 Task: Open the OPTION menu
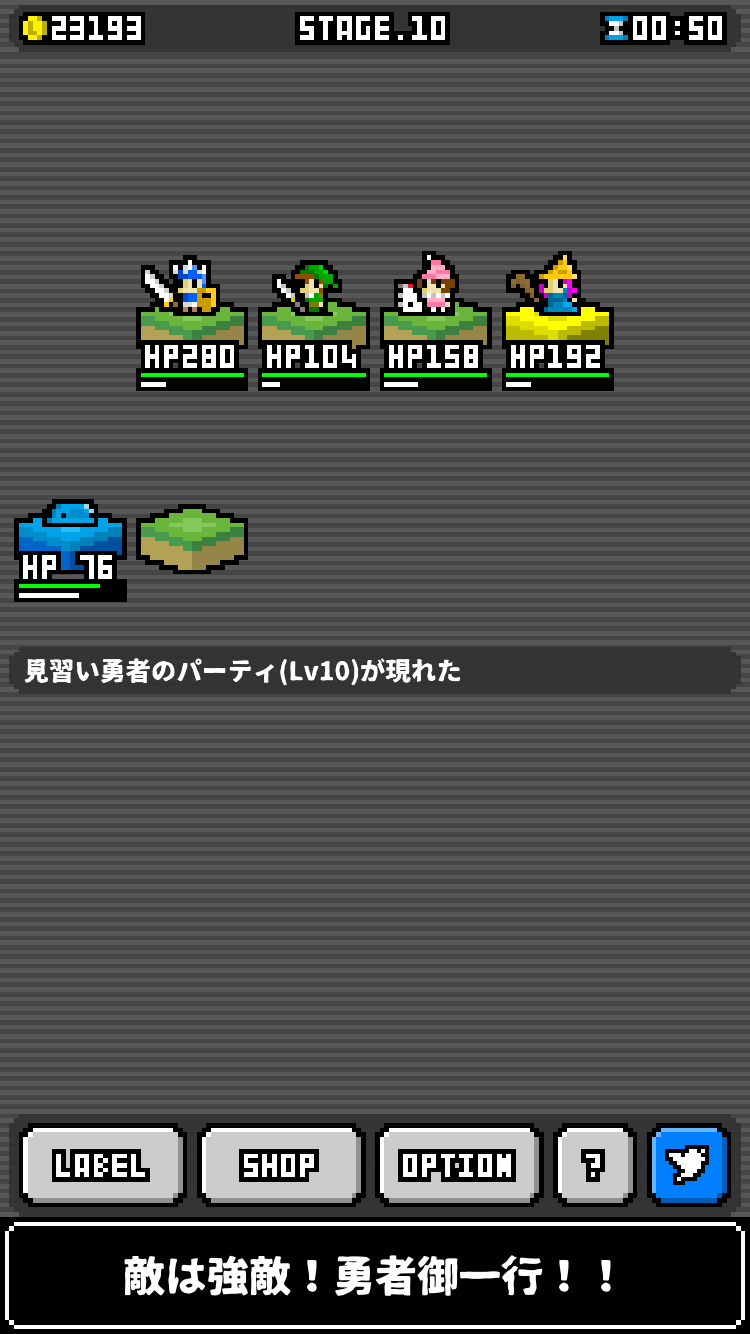click(x=458, y=1166)
